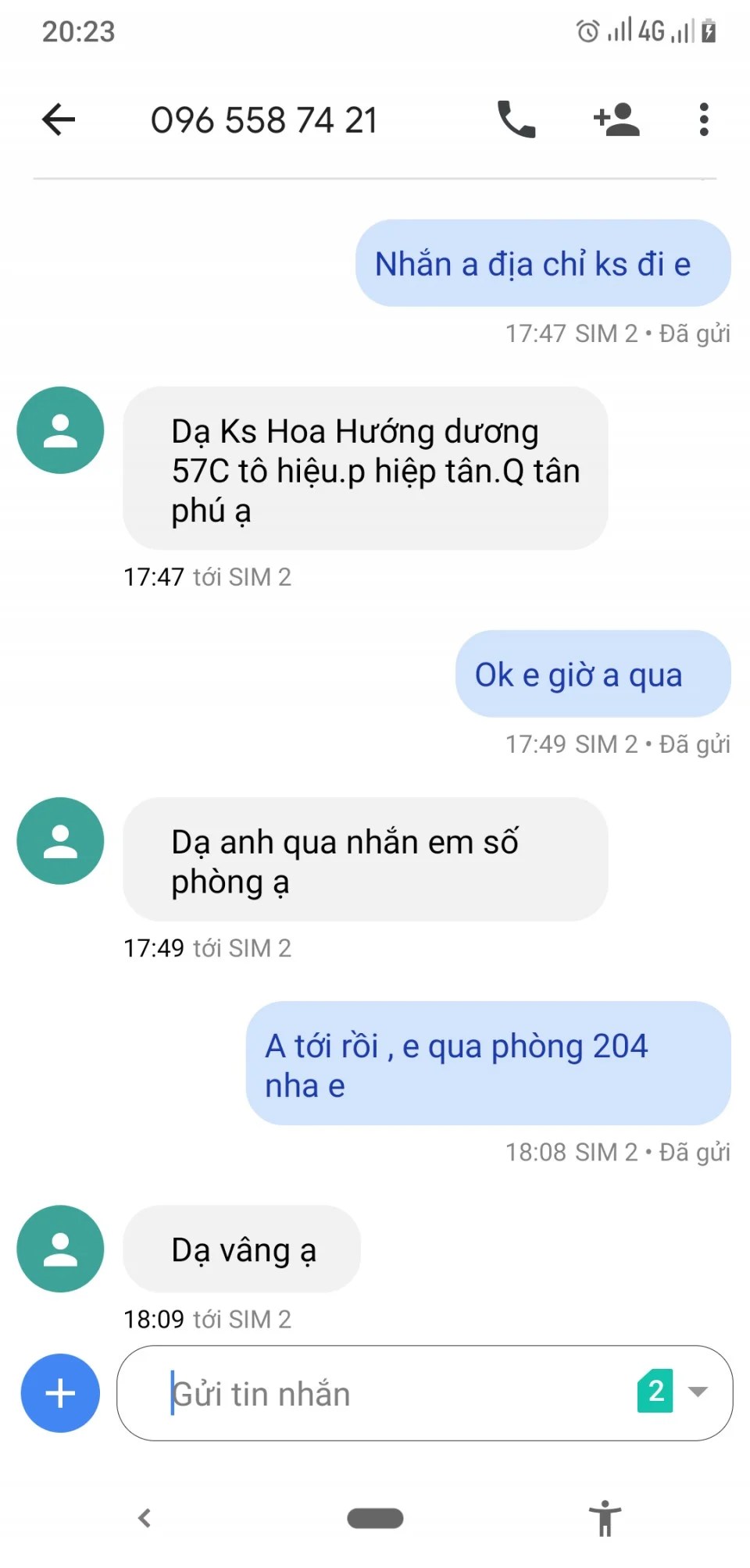Tap the system back button in the navigation bar
Image resolution: width=750 pixels, height=1568 pixels.
click(x=145, y=1518)
